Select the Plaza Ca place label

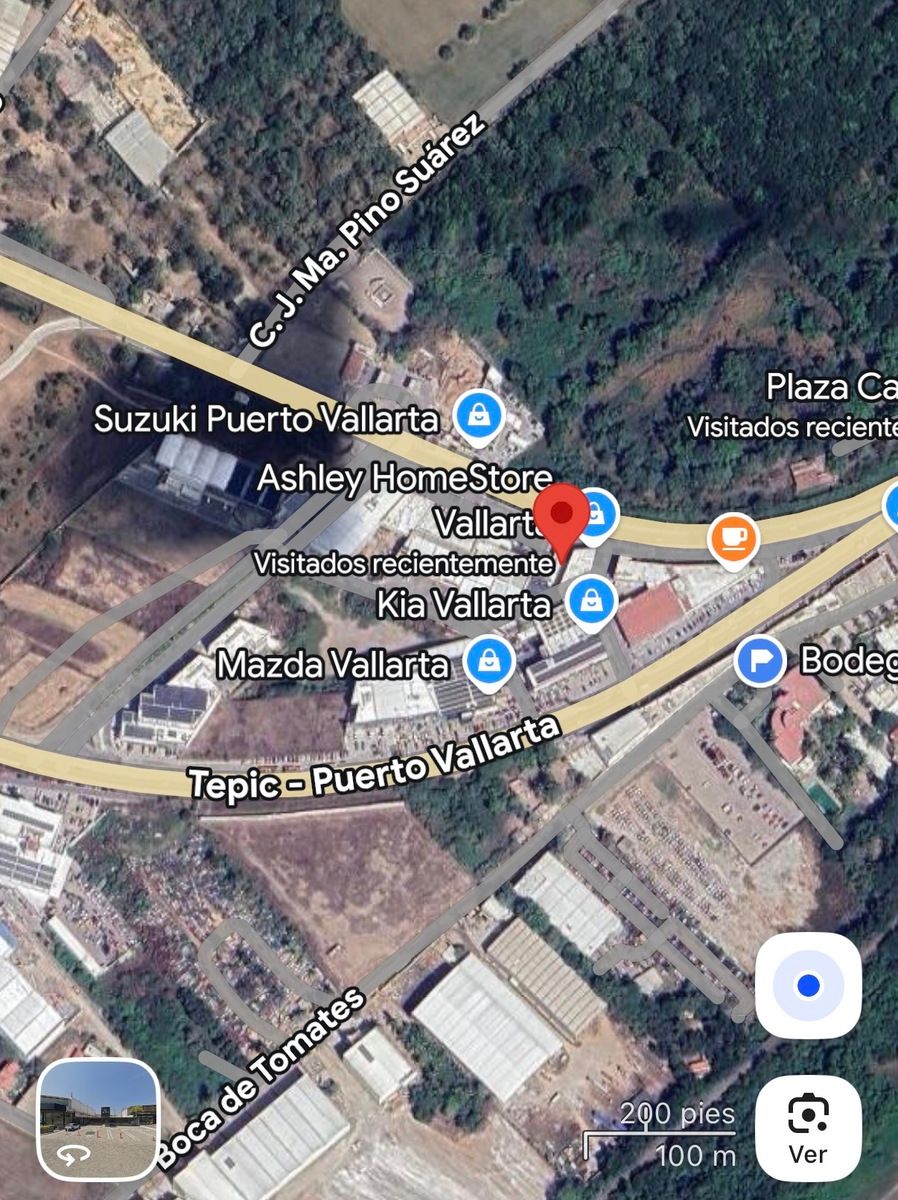coord(830,388)
